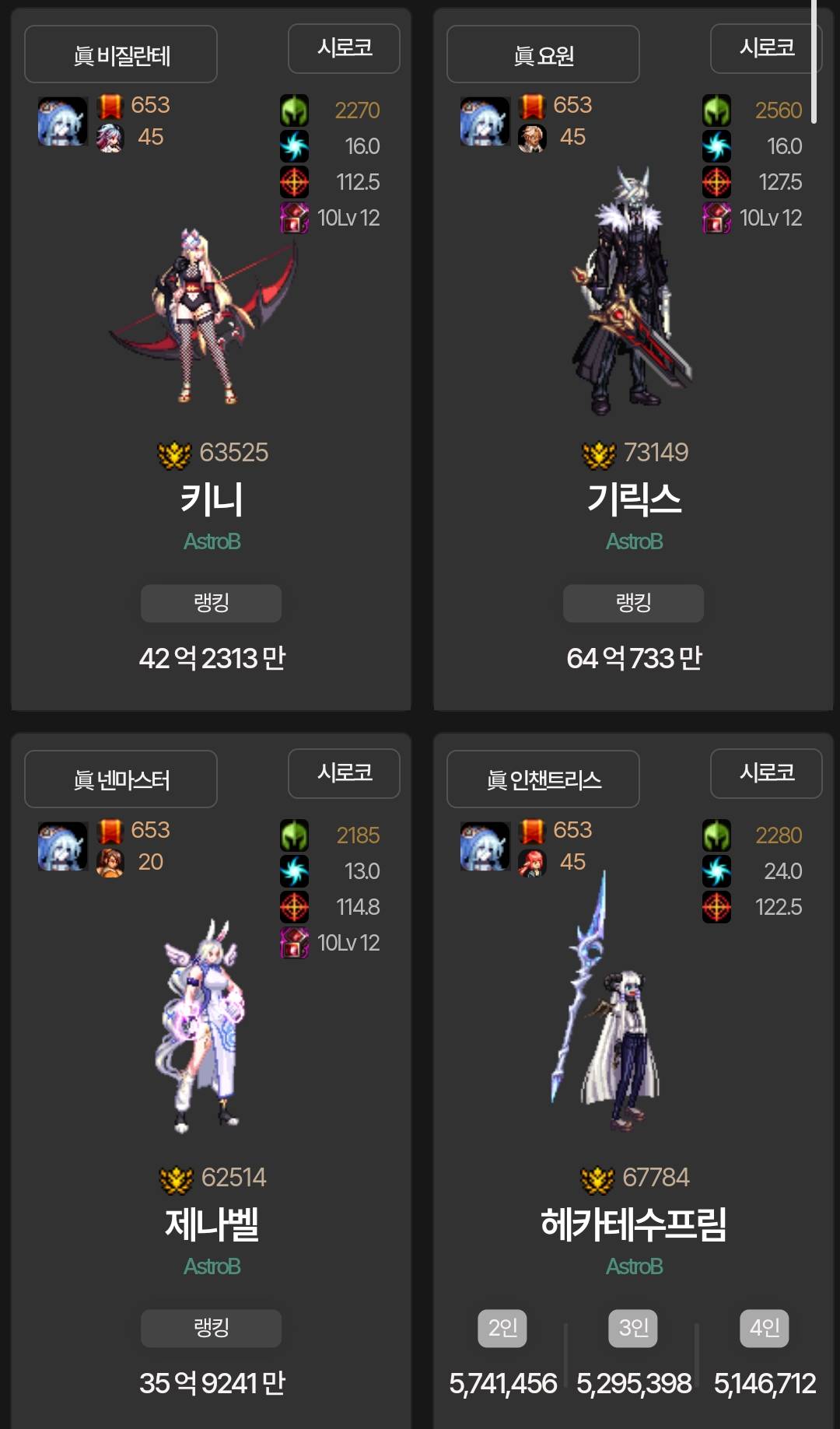Open the 헤카테수프림 character card
Image resolution: width=840 pixels, height=1429 pixels.
point(633,1224)
